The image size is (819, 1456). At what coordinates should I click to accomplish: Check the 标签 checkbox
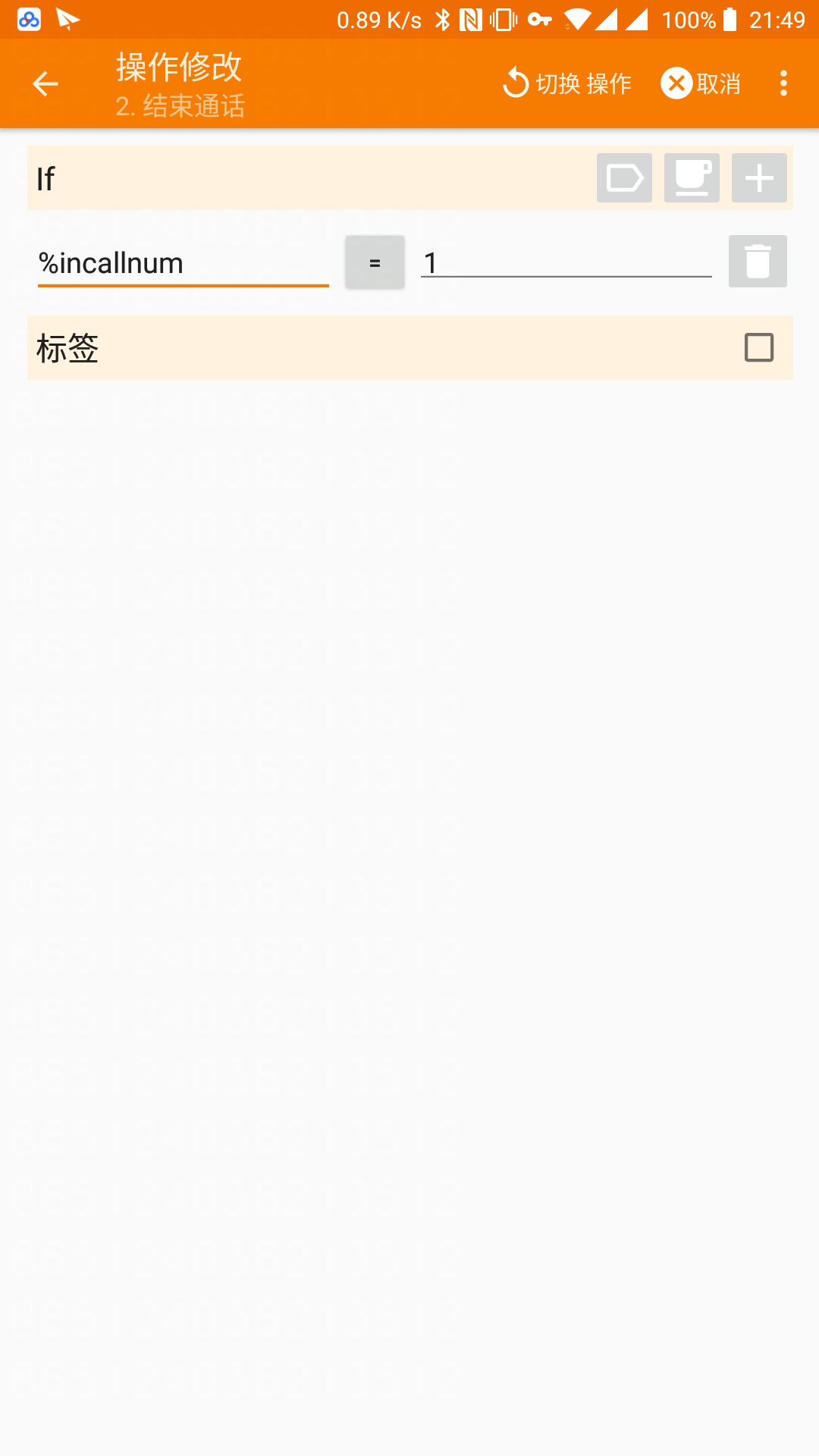point(759,348)
